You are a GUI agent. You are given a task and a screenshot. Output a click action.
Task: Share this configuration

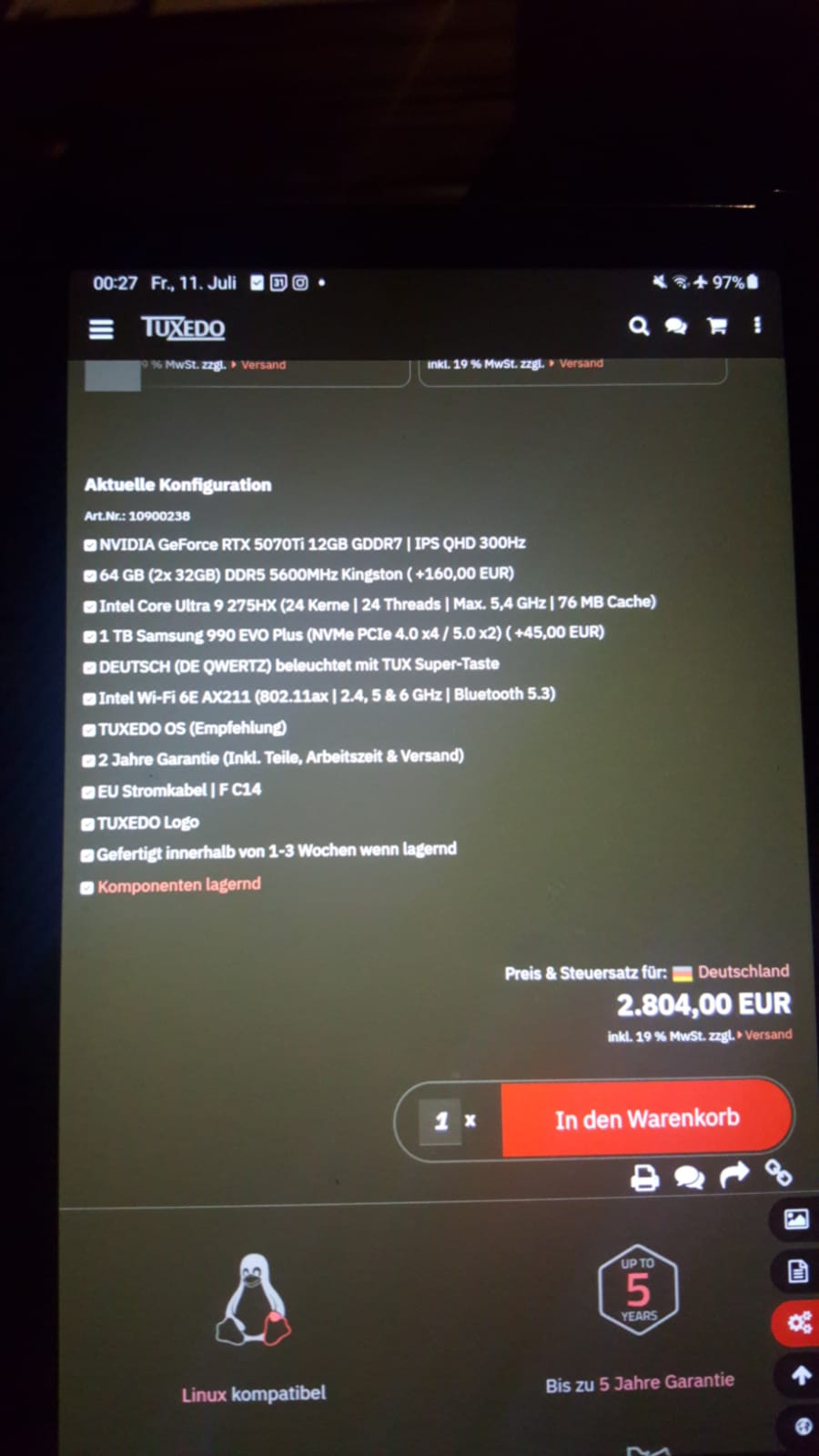[x=733, y=1176]
